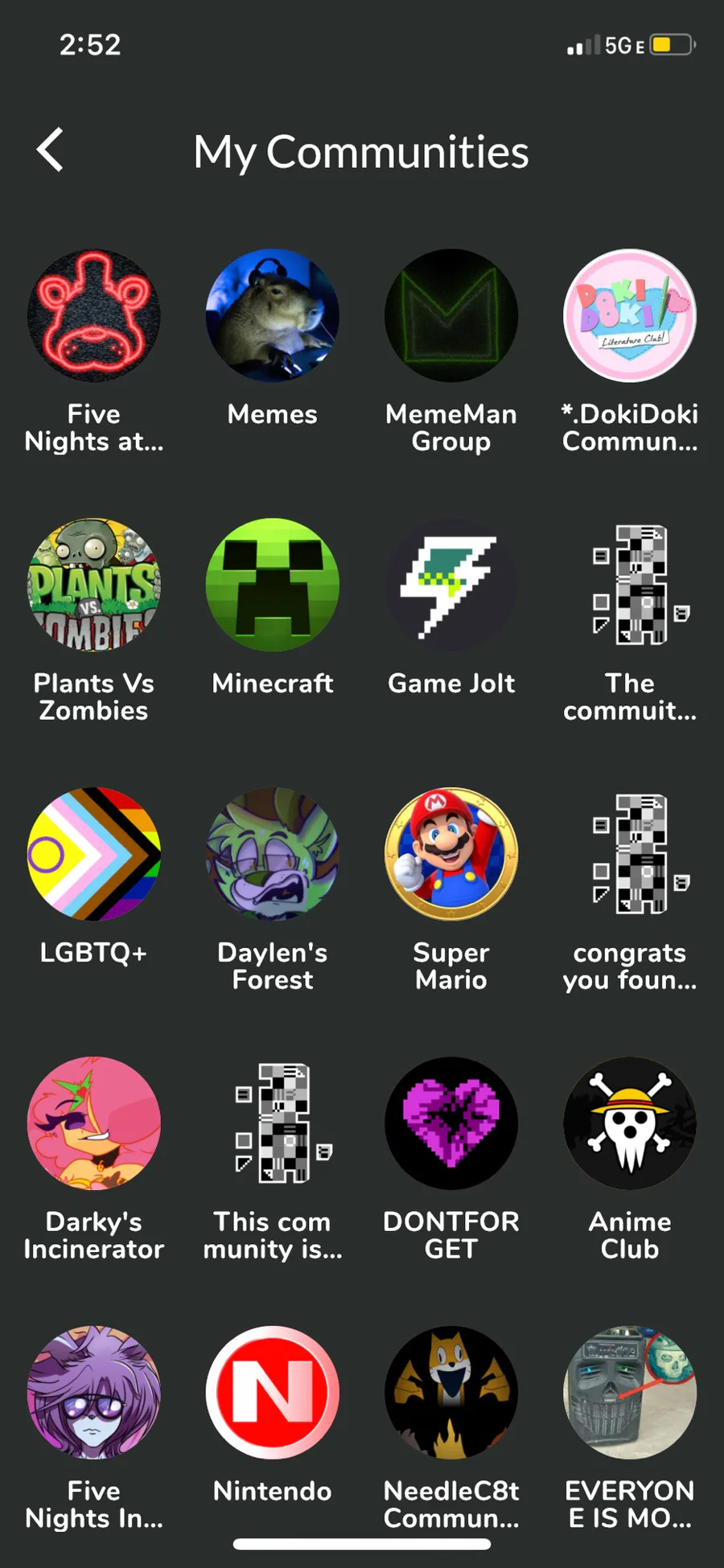
Task: Select the Nintendo community
Action: 273,1393
